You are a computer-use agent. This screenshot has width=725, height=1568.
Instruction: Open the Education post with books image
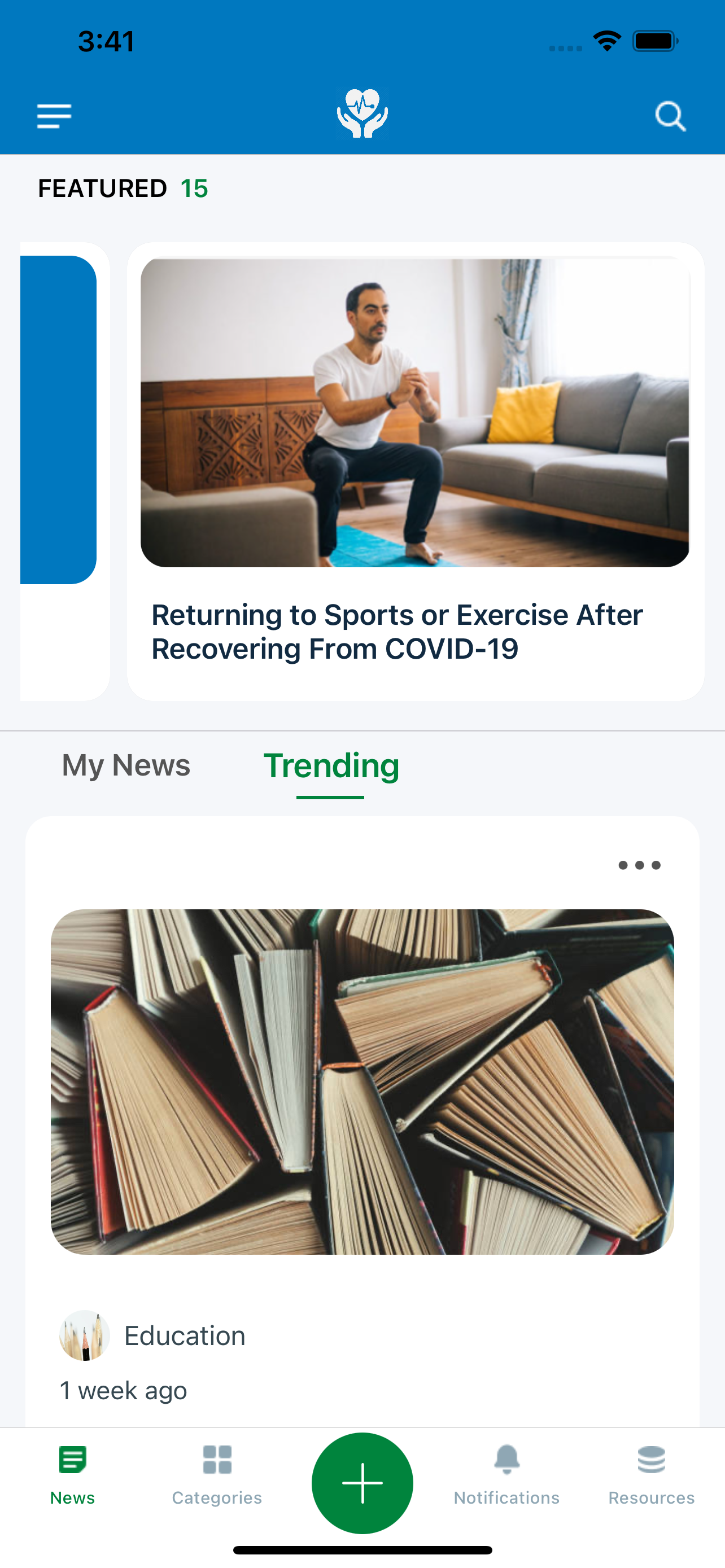coord(362,1081)
